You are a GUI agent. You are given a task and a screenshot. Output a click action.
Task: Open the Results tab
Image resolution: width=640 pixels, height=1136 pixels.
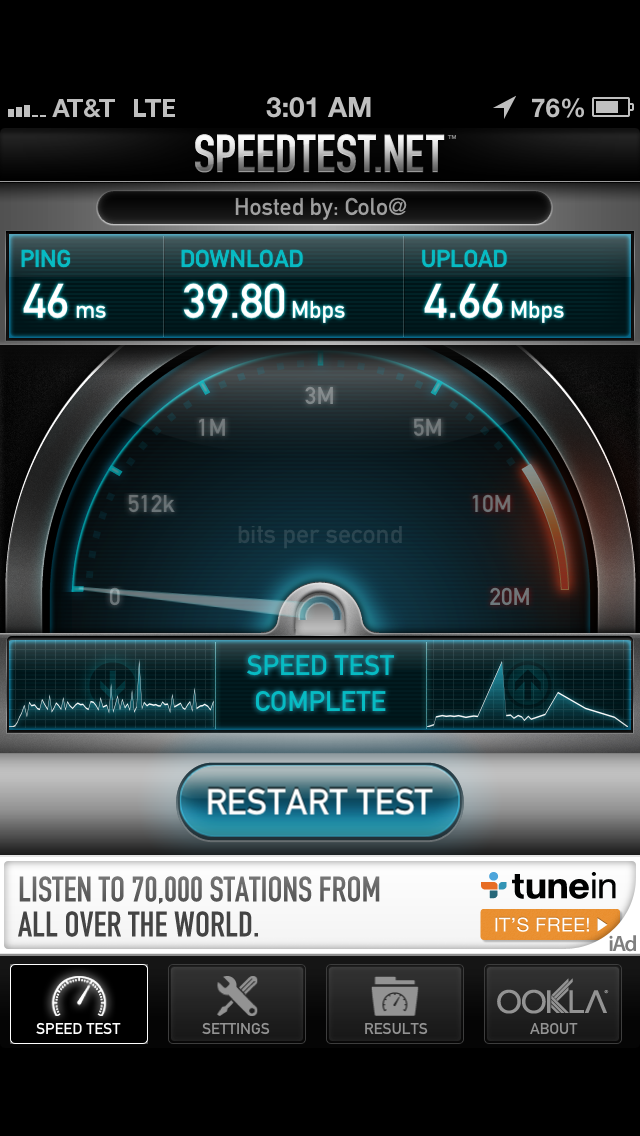pyautogui.click(x=395, y=1003)
